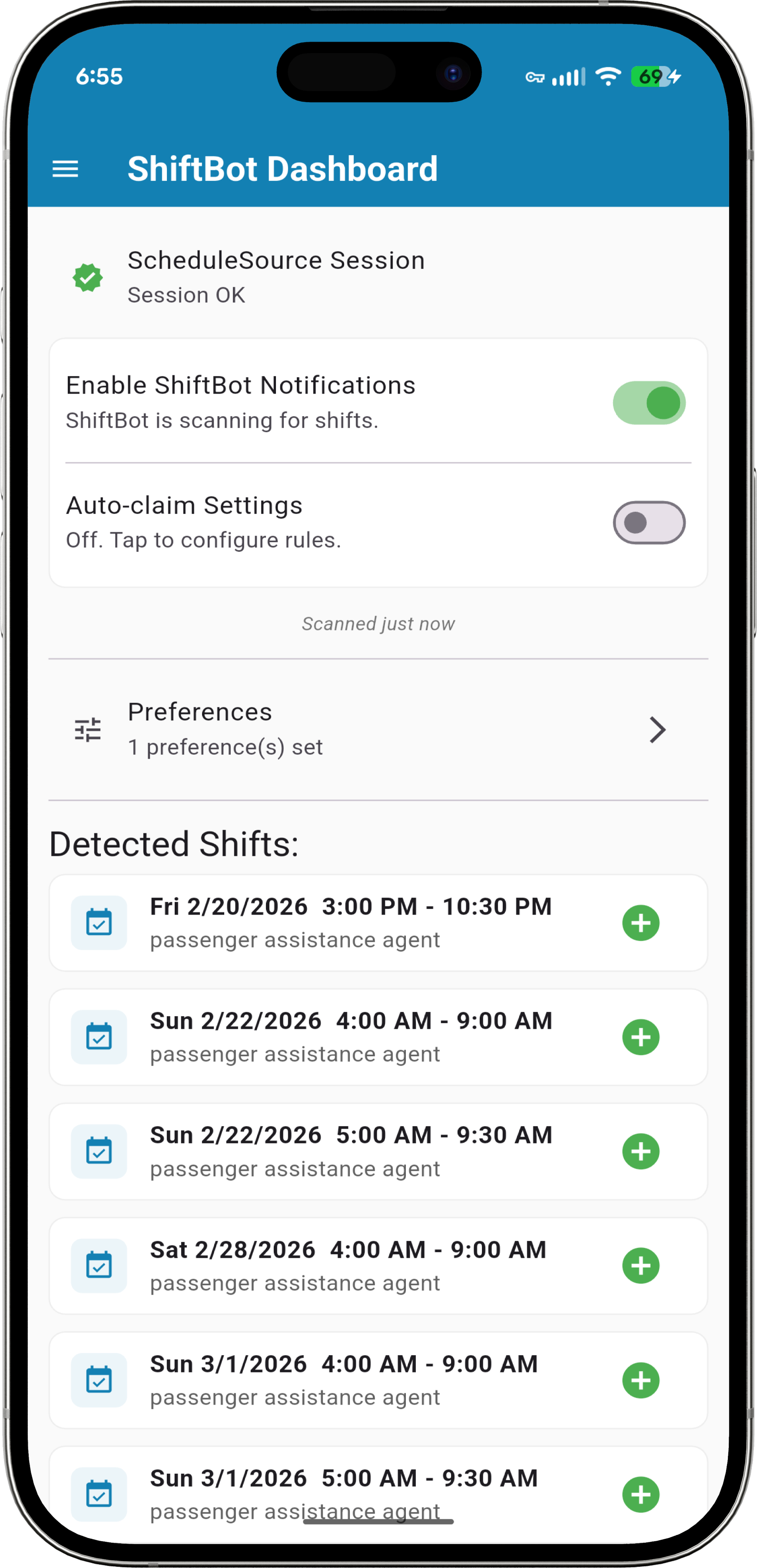The height and width of the screenshot is (1568, 757).
Task: Open the Preferences row
Action: point(378,729)
